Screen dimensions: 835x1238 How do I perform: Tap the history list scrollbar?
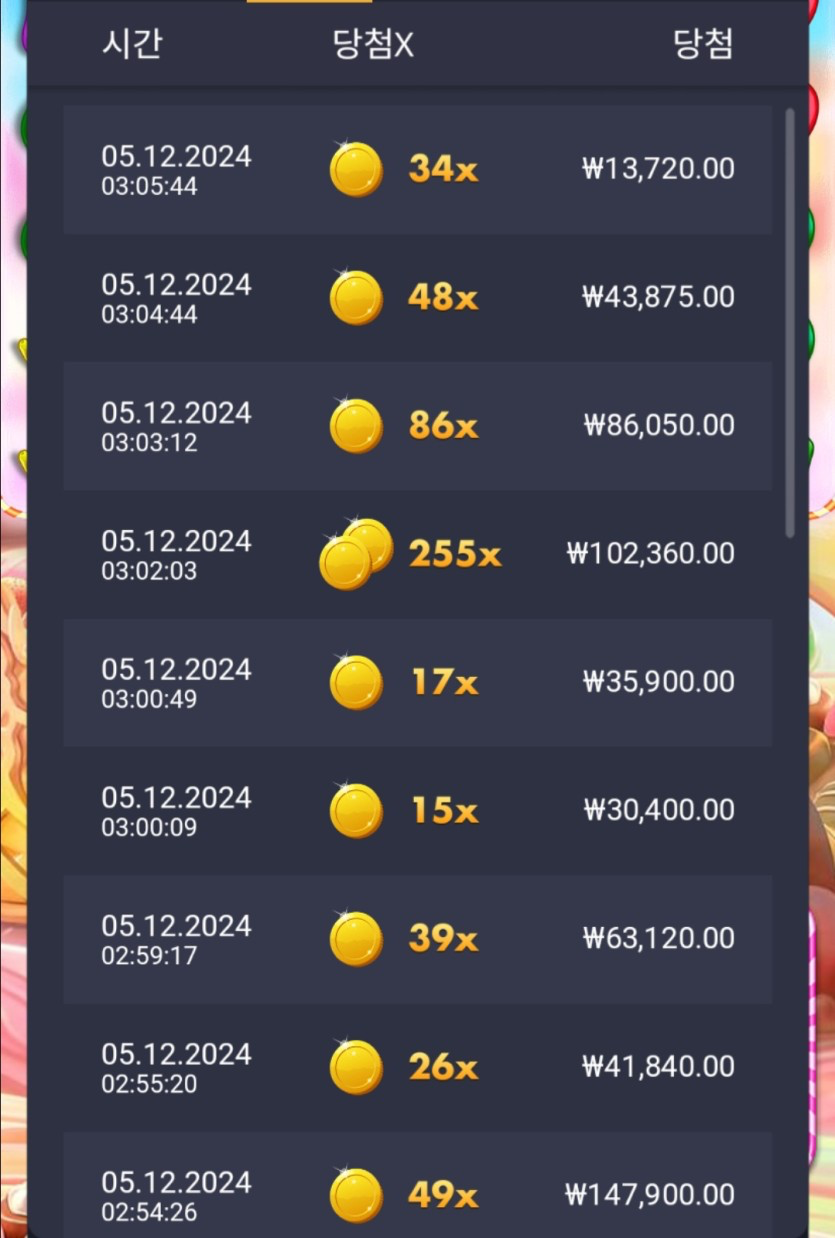point(790,320)
